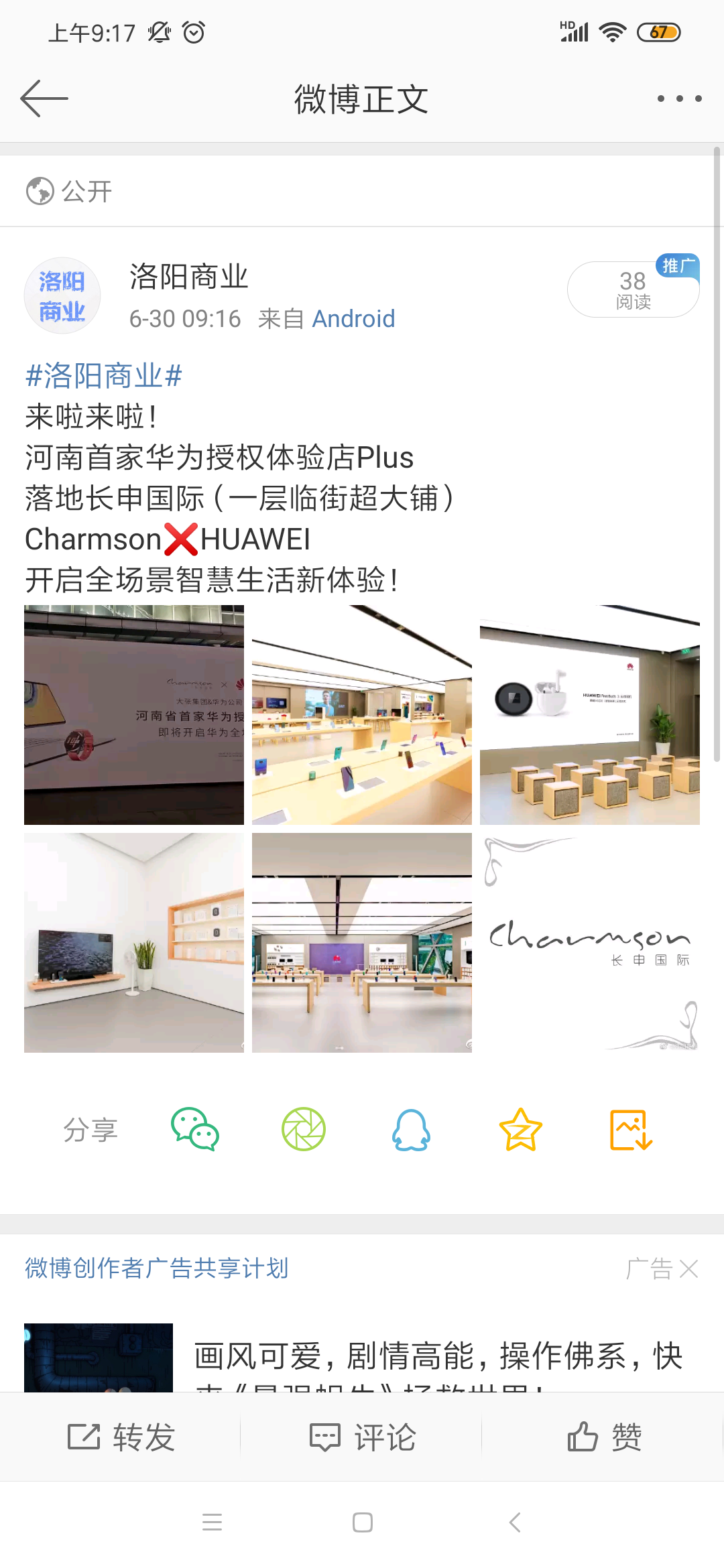Viewport: 724px width, 1568px height.
Task: Tap the 38 阅读 promote button
Action: click(x=633, y=289)
